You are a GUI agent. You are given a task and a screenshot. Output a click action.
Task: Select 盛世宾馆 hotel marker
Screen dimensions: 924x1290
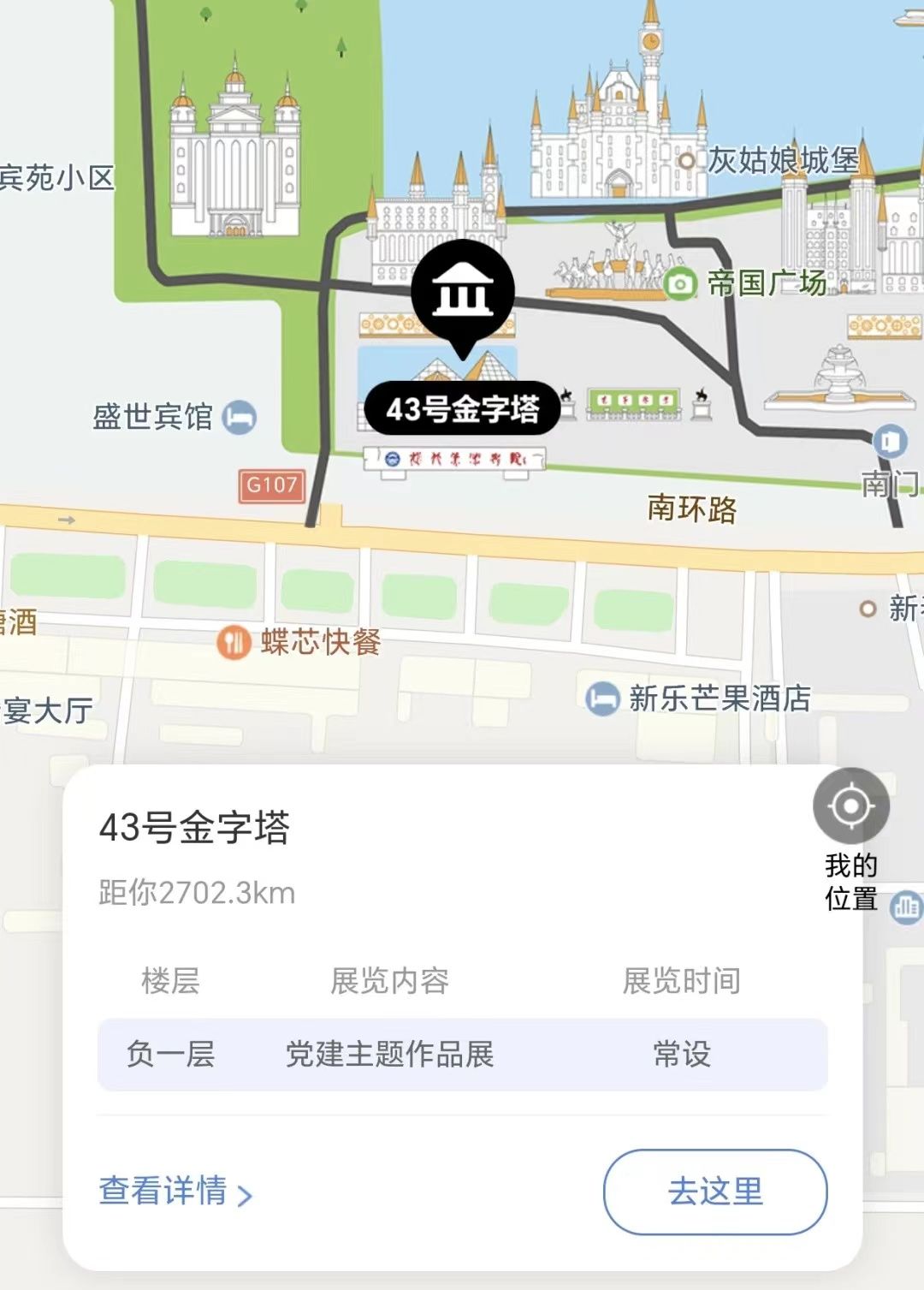tap(240, 418)
